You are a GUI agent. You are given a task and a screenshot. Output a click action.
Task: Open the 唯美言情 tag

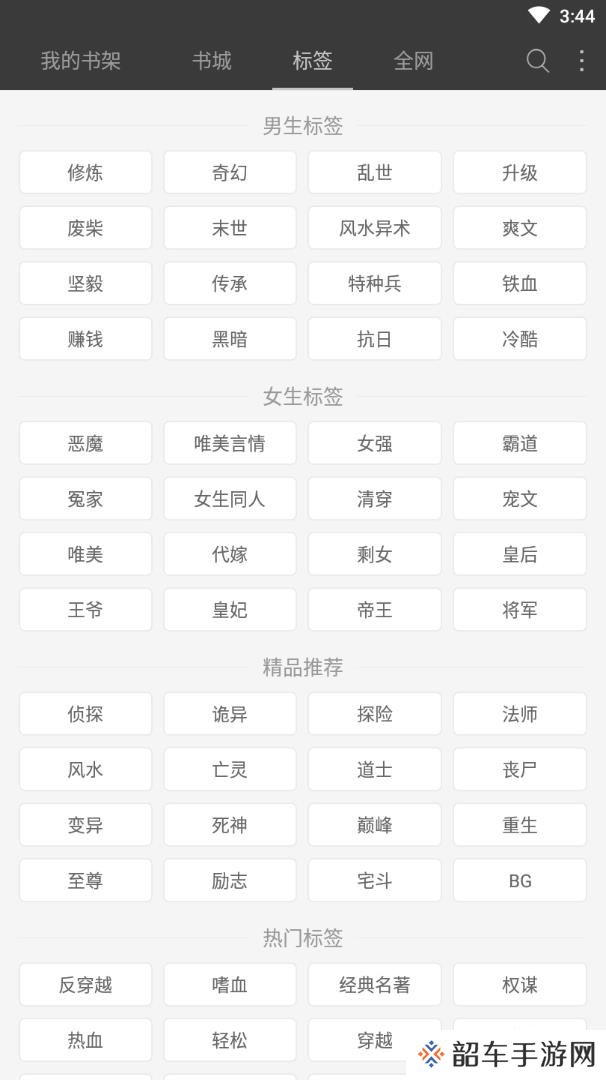point(230,444)
